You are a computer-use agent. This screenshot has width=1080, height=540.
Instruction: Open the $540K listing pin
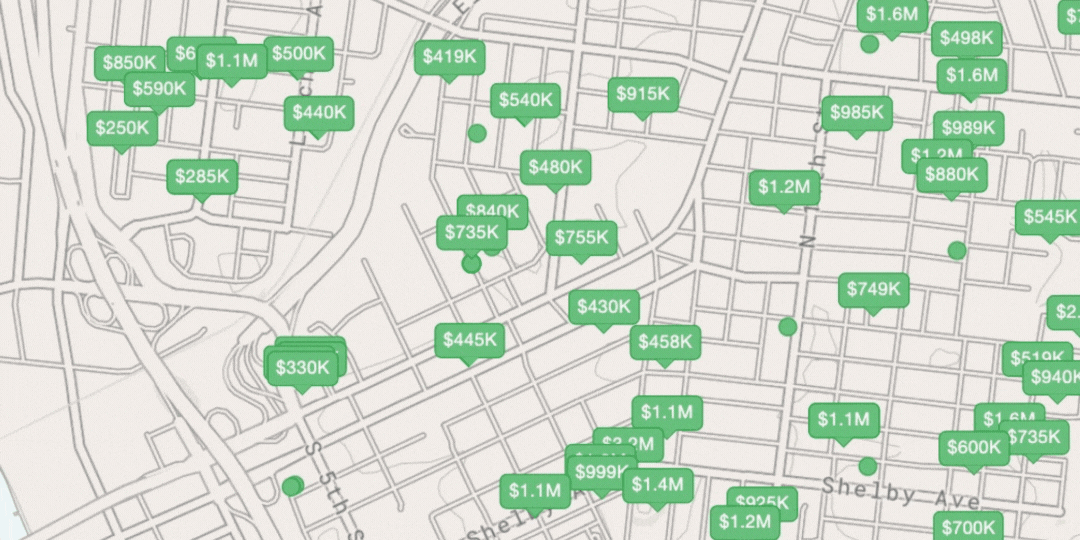(x=525, y=100)
